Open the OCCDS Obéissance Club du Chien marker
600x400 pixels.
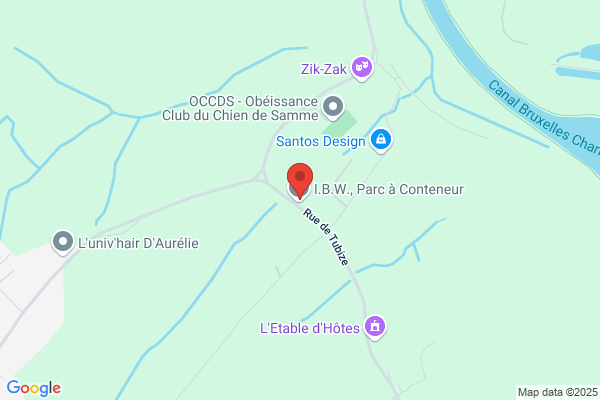pos(333,107)
